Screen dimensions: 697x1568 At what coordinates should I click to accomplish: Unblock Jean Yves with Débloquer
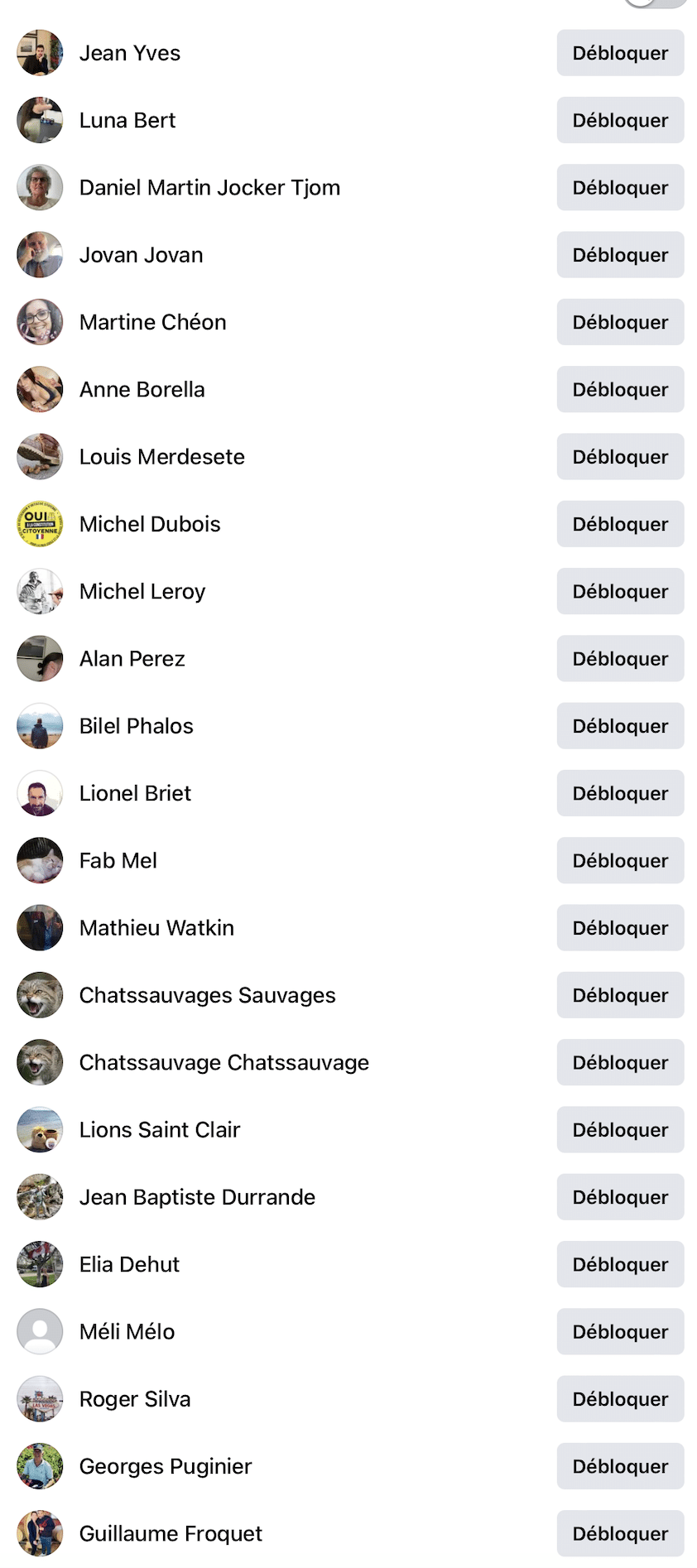click(x=620, y=53)
